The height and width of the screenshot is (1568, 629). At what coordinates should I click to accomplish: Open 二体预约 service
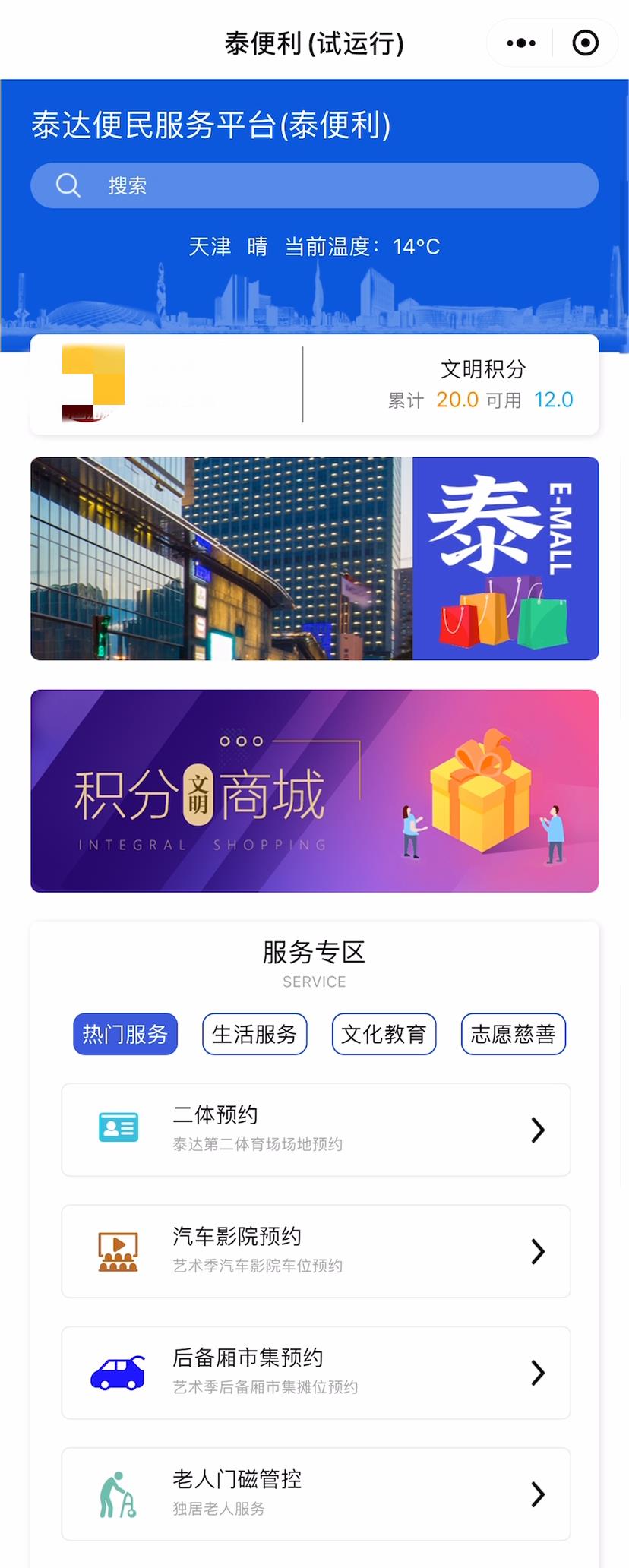pos(316,1130)
